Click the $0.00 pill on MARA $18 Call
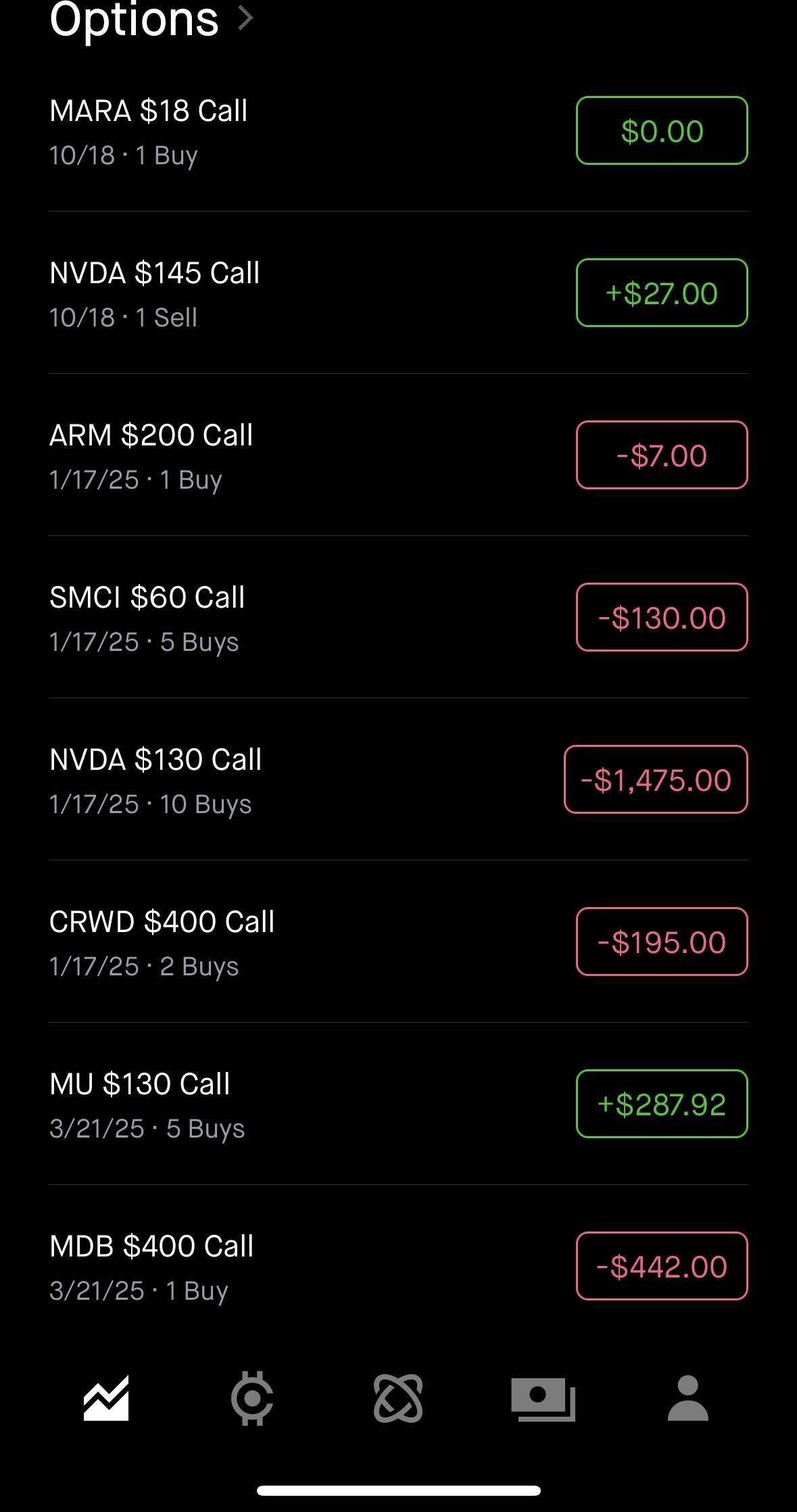Screen dimensions: 797x1512 [x=661, y=130]
